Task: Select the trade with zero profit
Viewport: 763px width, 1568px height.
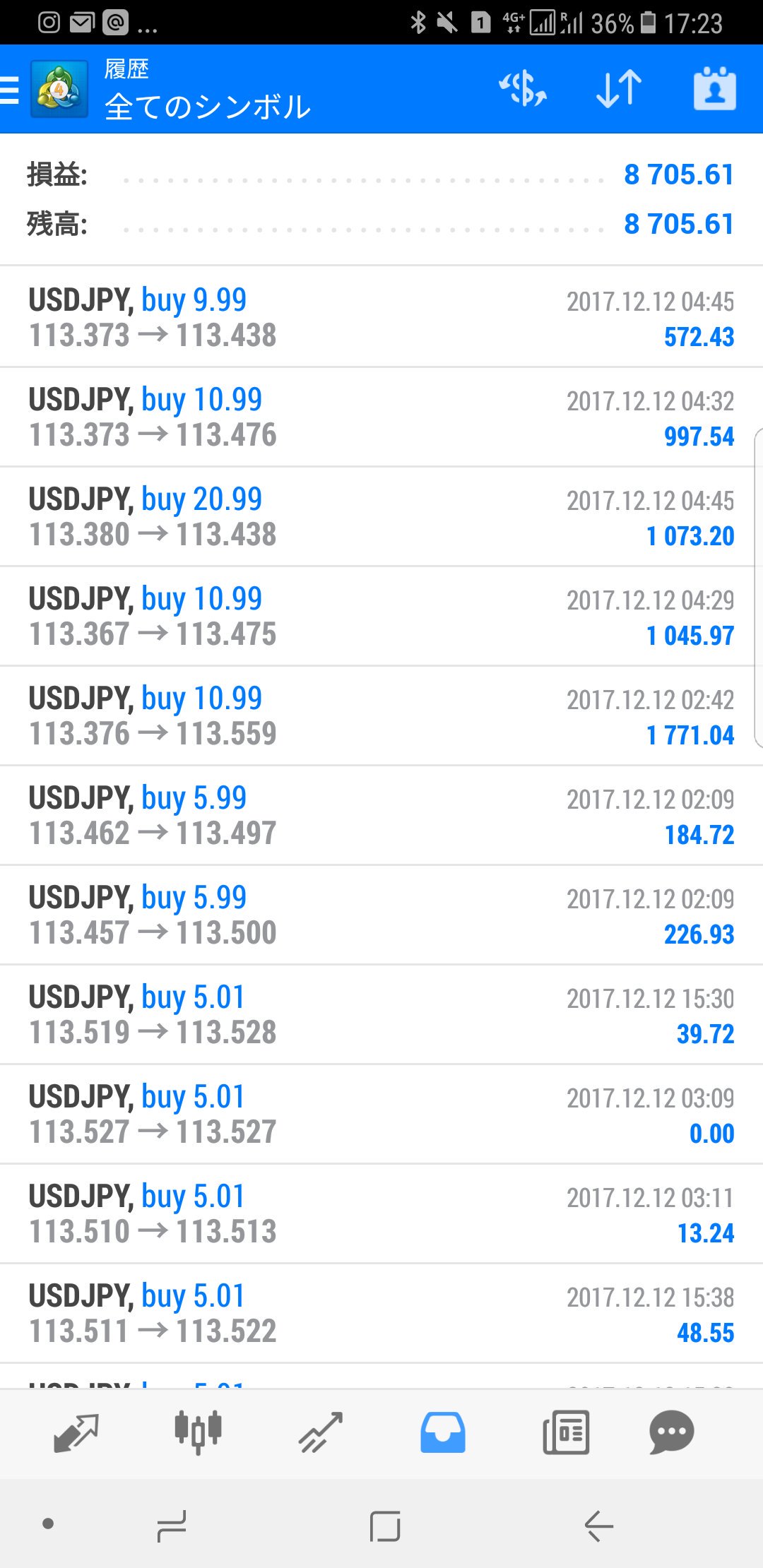Action: [381, 1114]
